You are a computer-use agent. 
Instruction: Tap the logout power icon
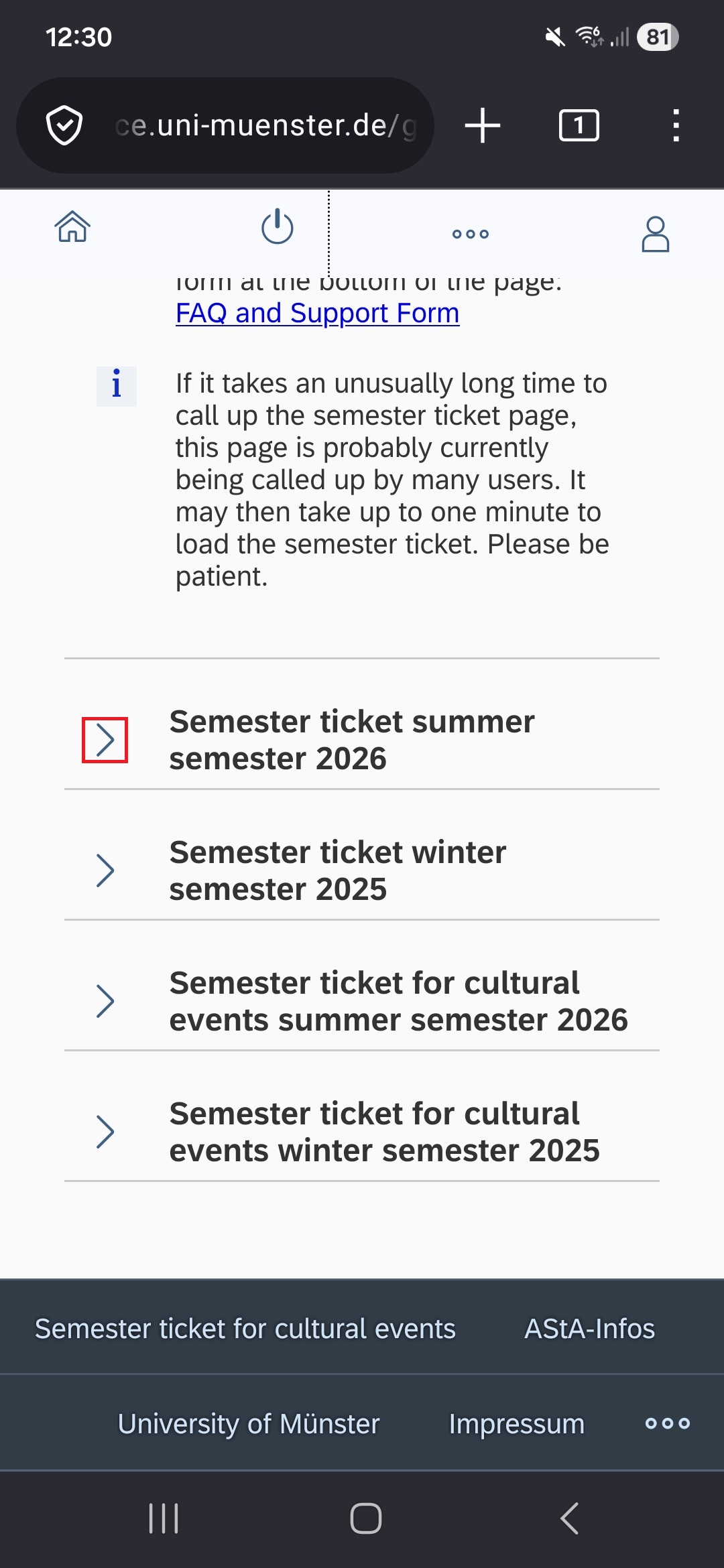[x=276, y=228]
